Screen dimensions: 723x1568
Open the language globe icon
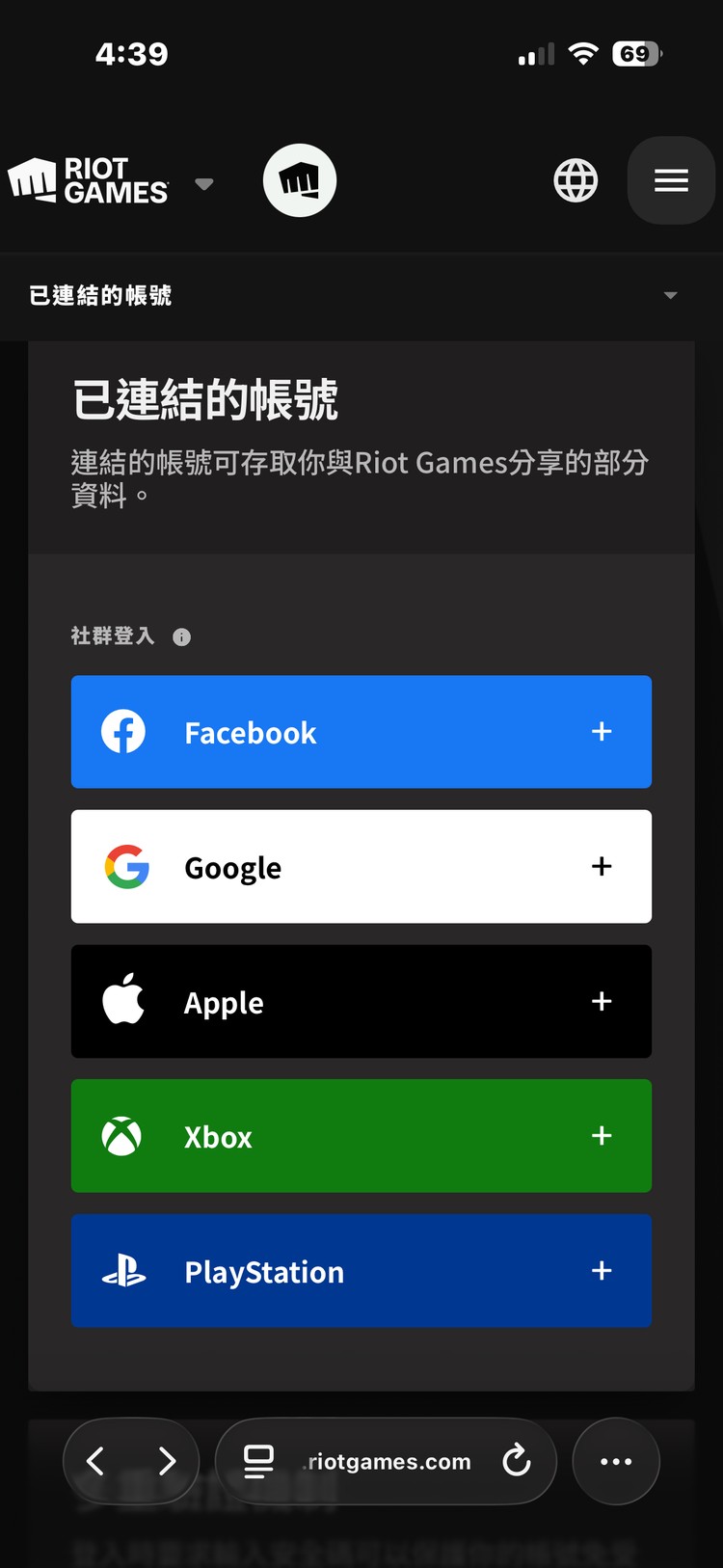click(576, 180)
